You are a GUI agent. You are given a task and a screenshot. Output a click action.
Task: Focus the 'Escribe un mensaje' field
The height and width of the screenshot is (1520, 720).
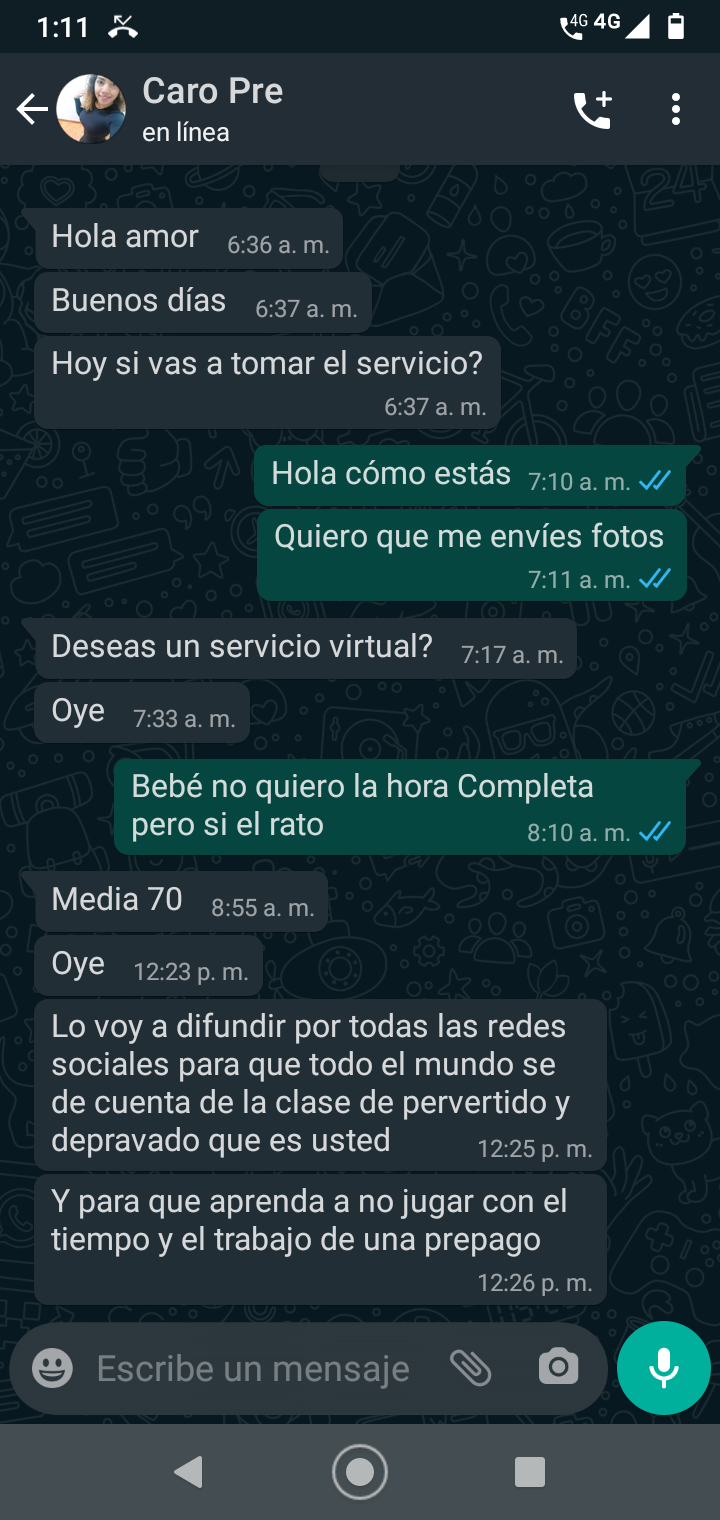pyautogui.click(x=253, y=1368)
